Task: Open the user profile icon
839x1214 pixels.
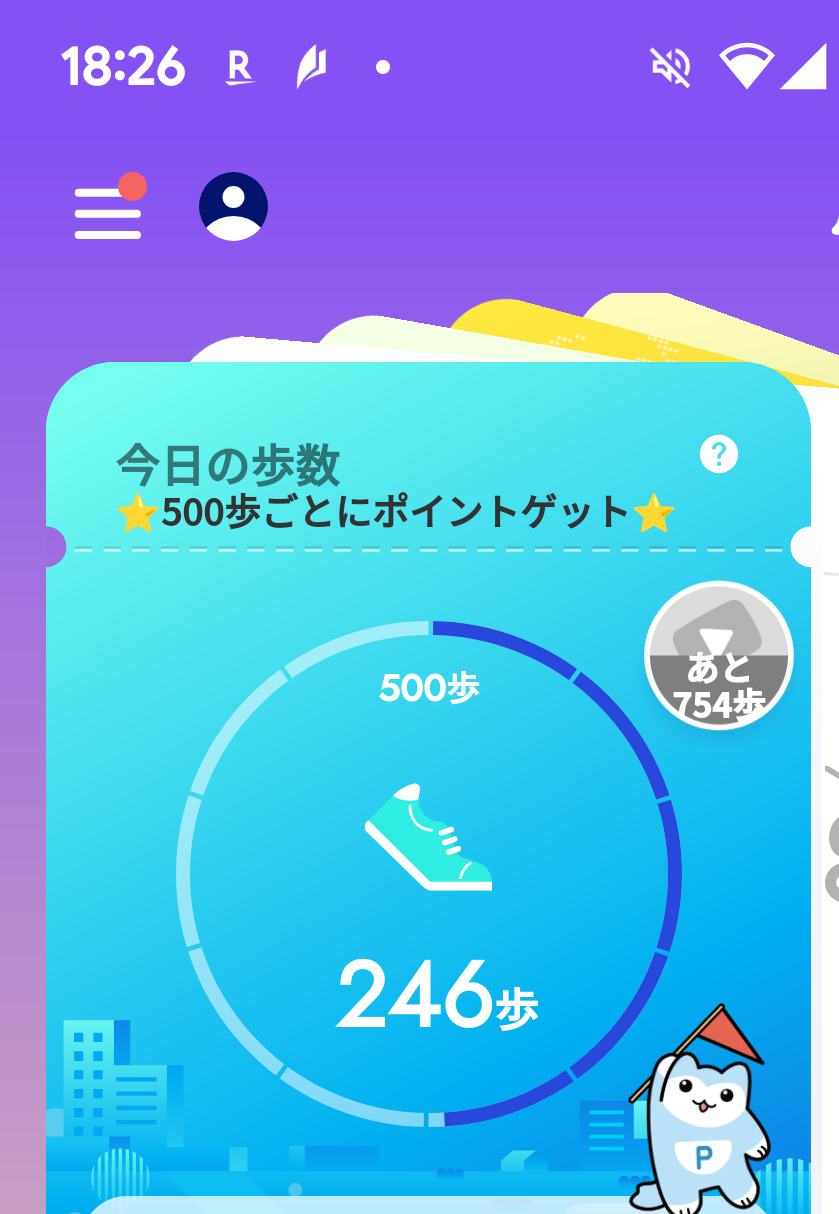Action: [x=233, y=207]
